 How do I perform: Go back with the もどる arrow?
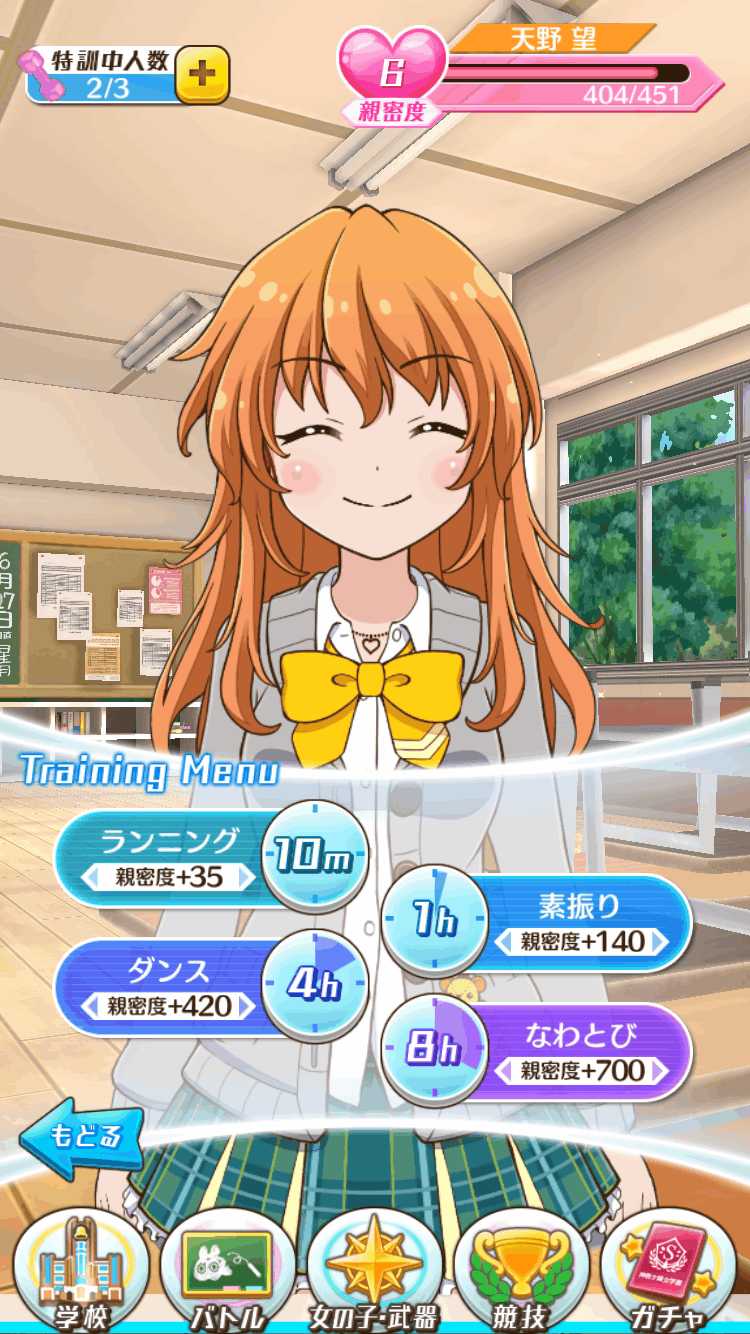[x=82, y=1136]
